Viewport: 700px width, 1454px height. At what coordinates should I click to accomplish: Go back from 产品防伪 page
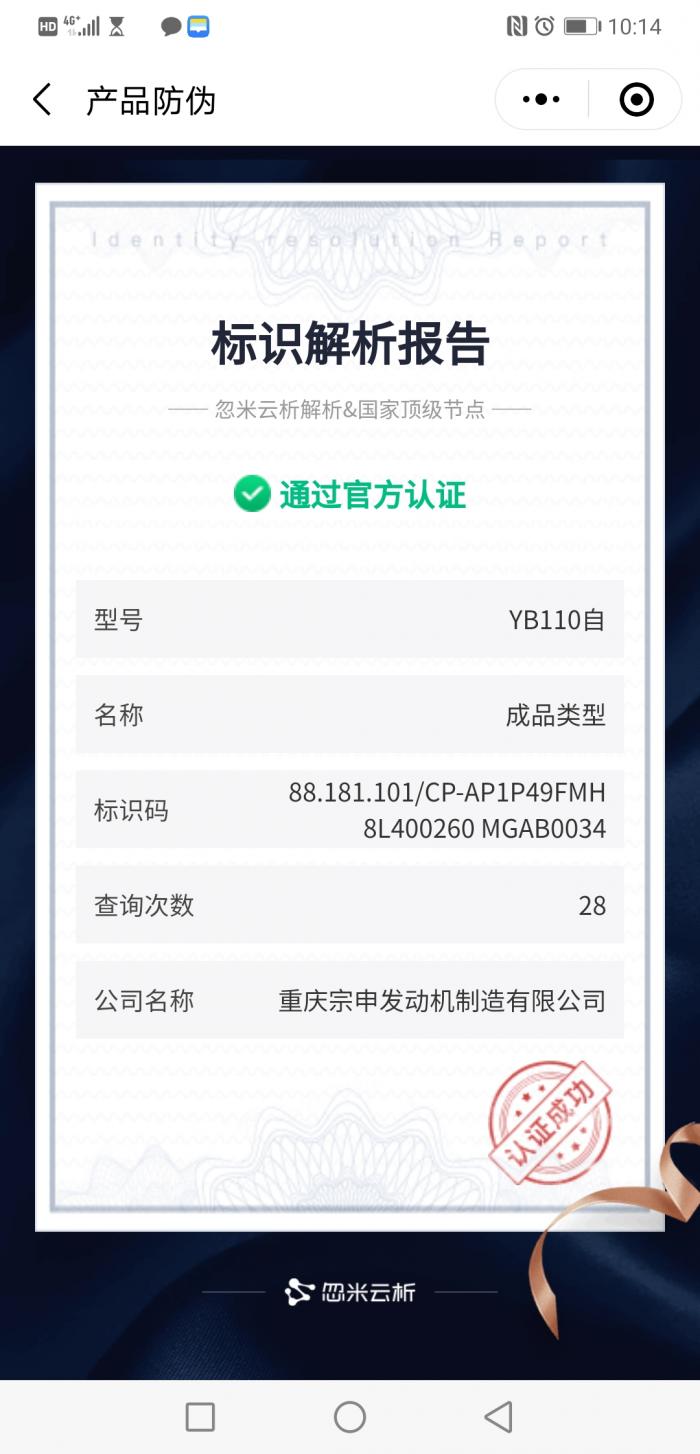41,100
